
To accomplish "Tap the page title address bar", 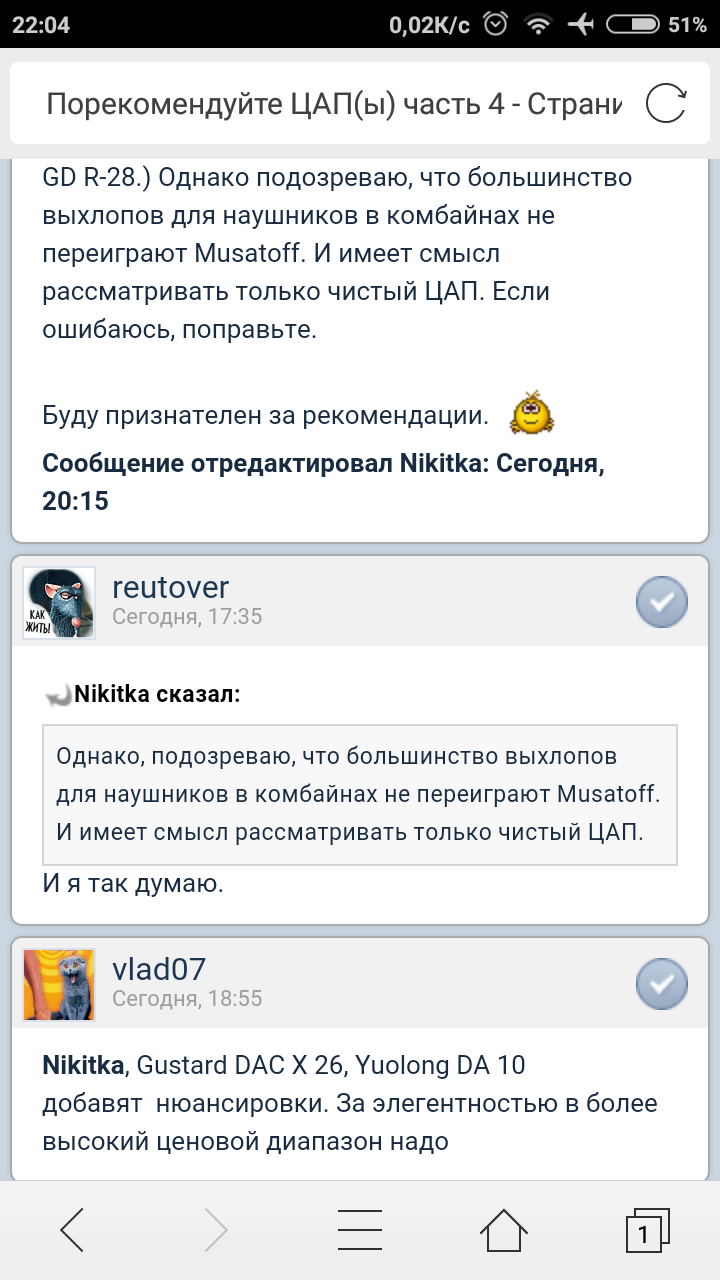I will click(335, 104).
